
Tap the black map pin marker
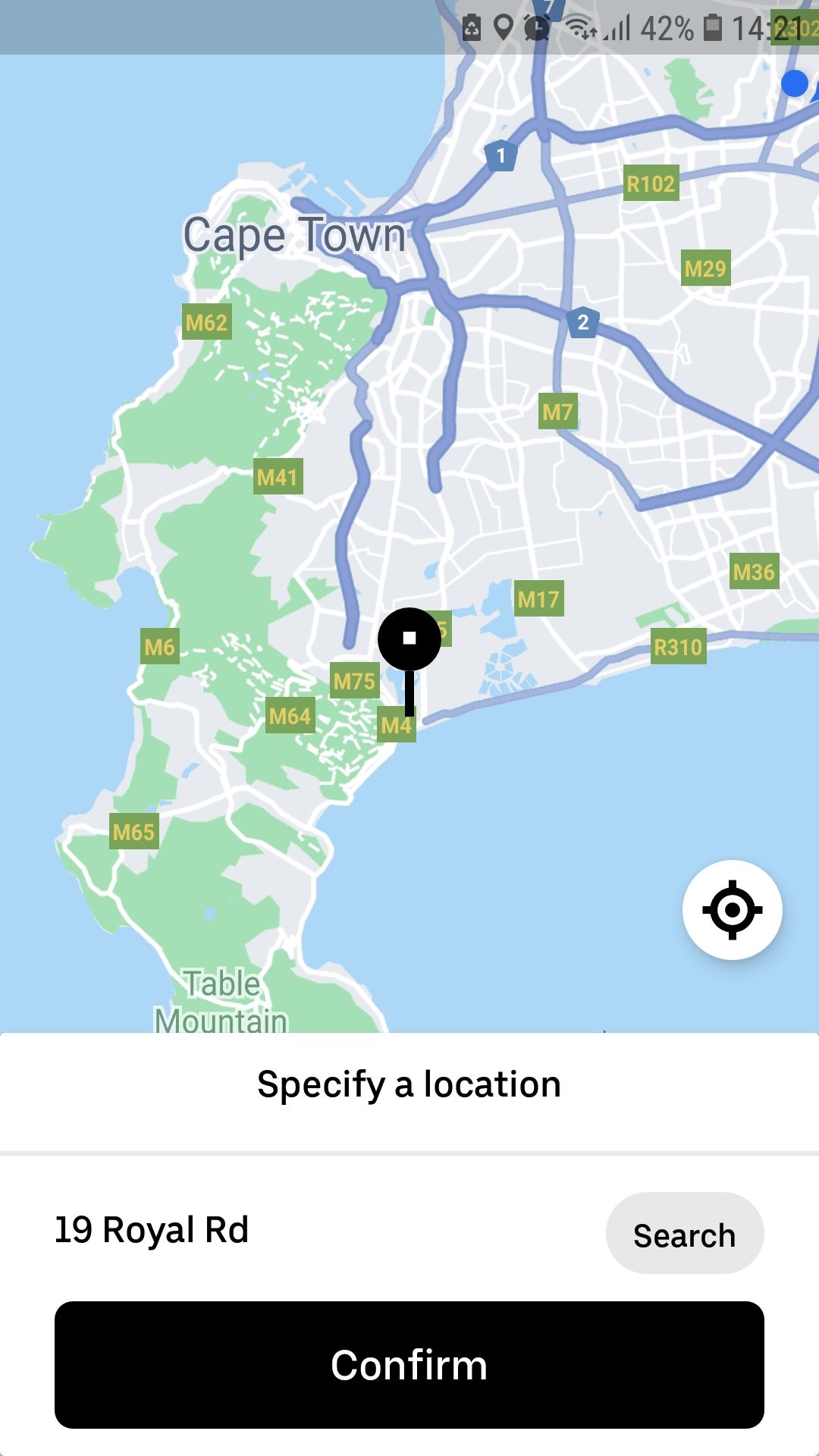(409, 639)
